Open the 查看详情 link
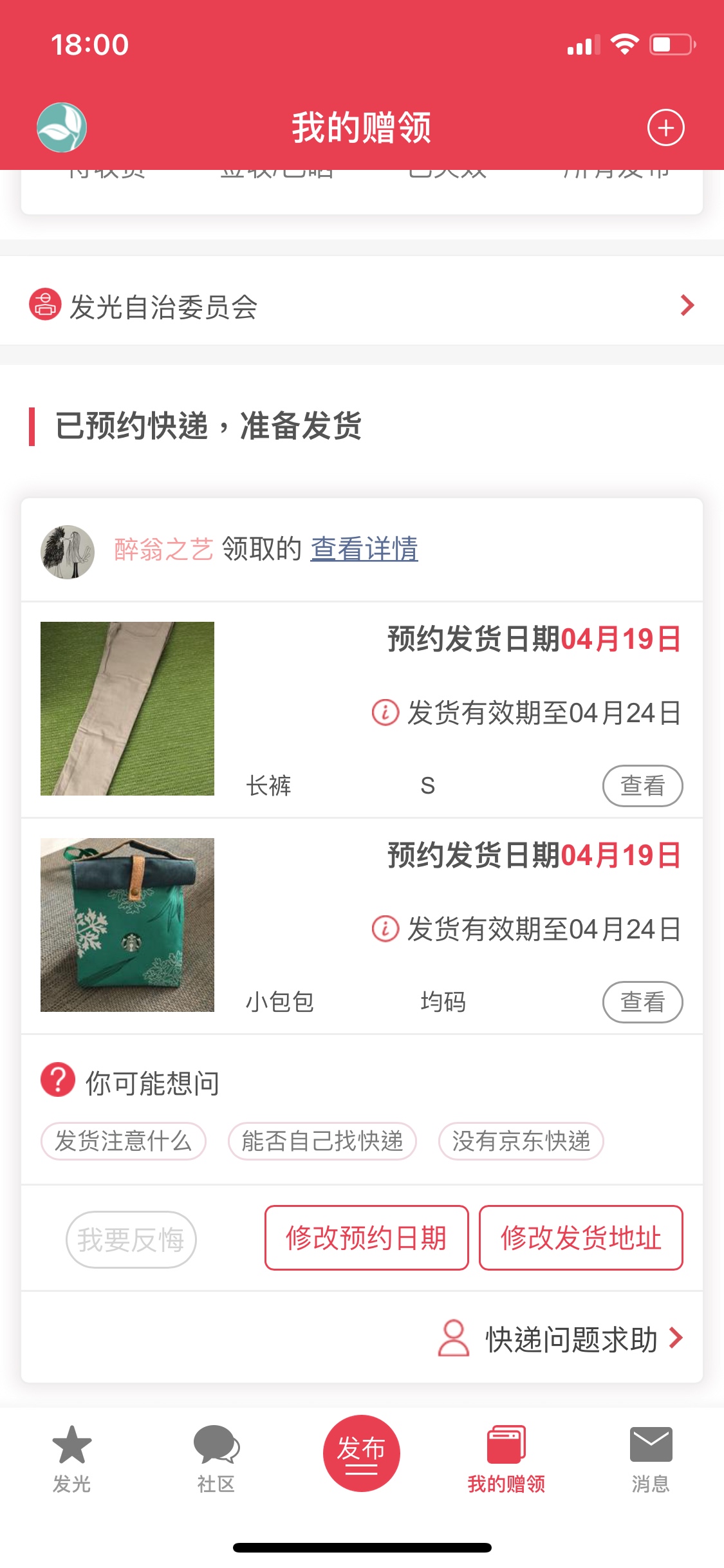Screen dimensions: 724x1568 click(x=364, y=549)
